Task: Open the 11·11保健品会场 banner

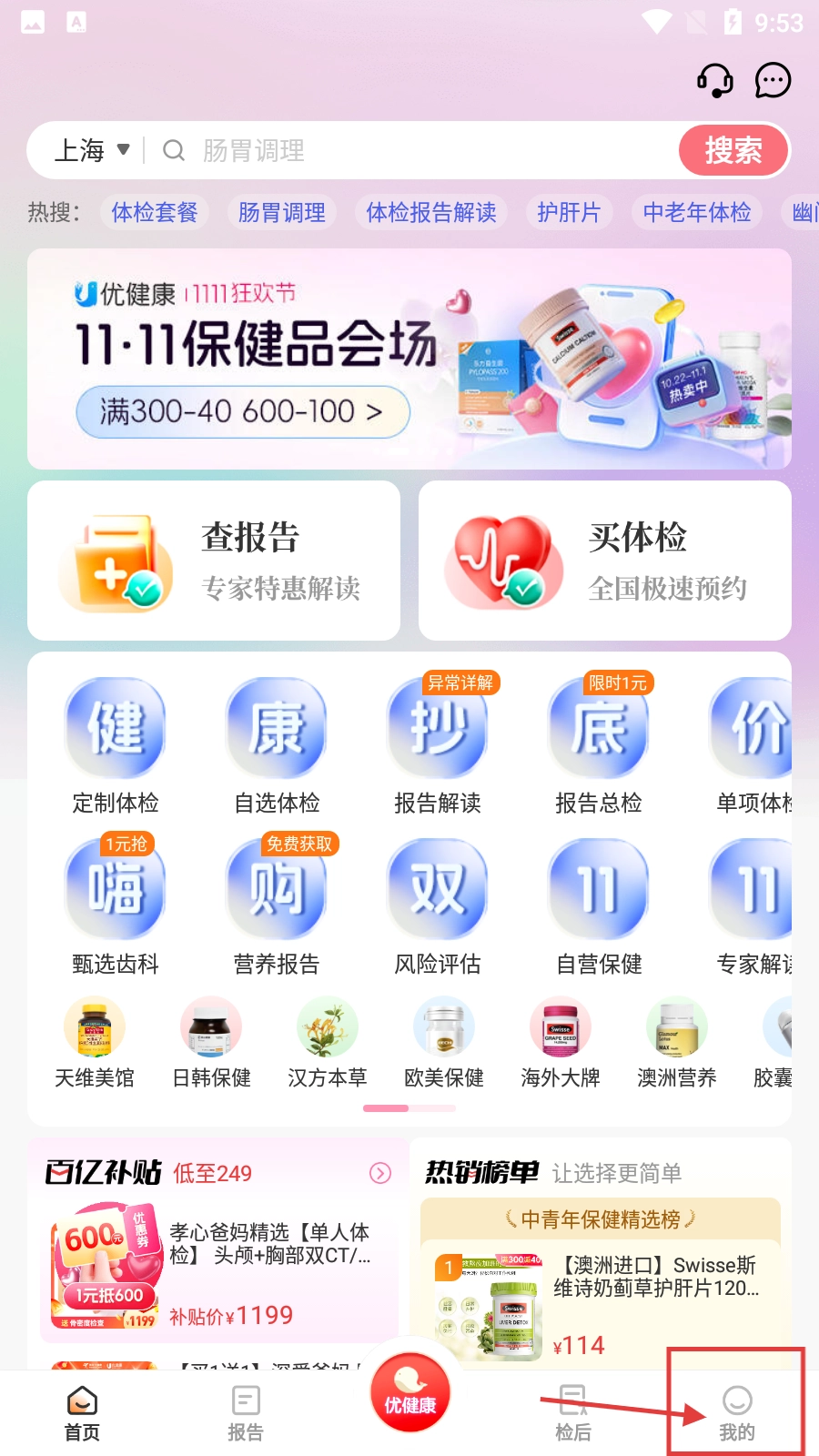Action: coord(409,359)
